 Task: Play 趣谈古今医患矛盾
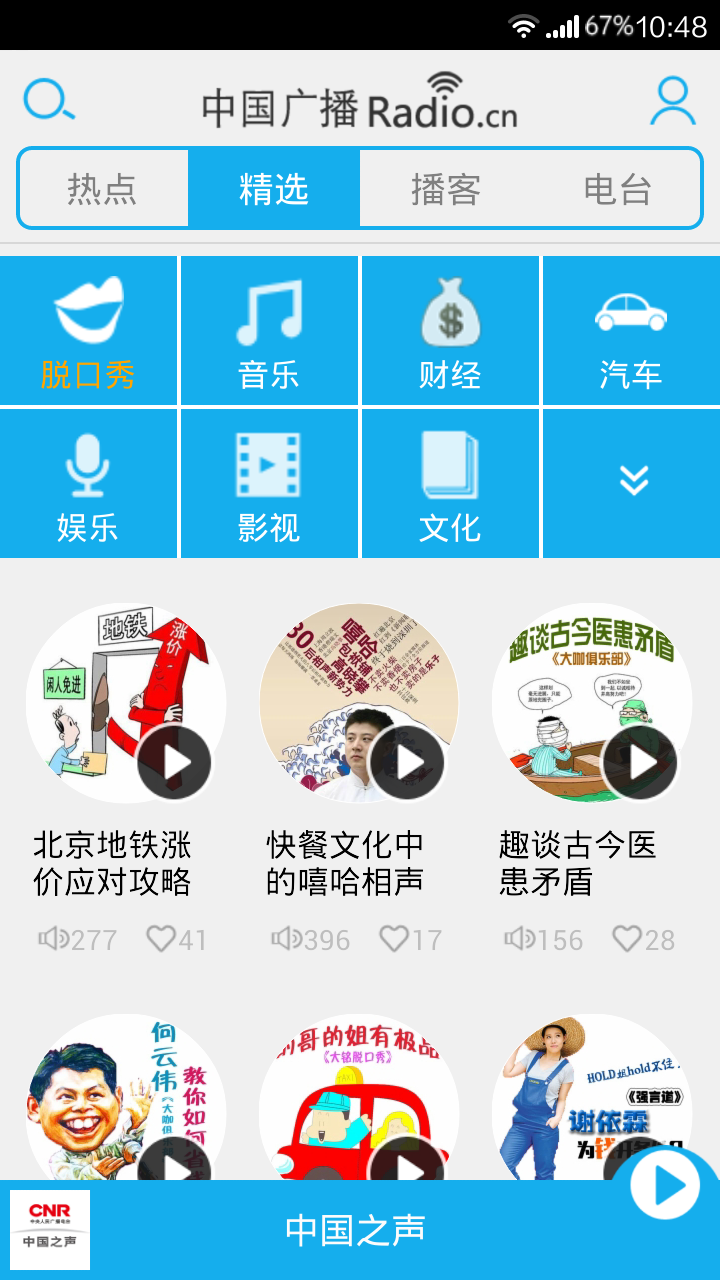tap(642, 763)
